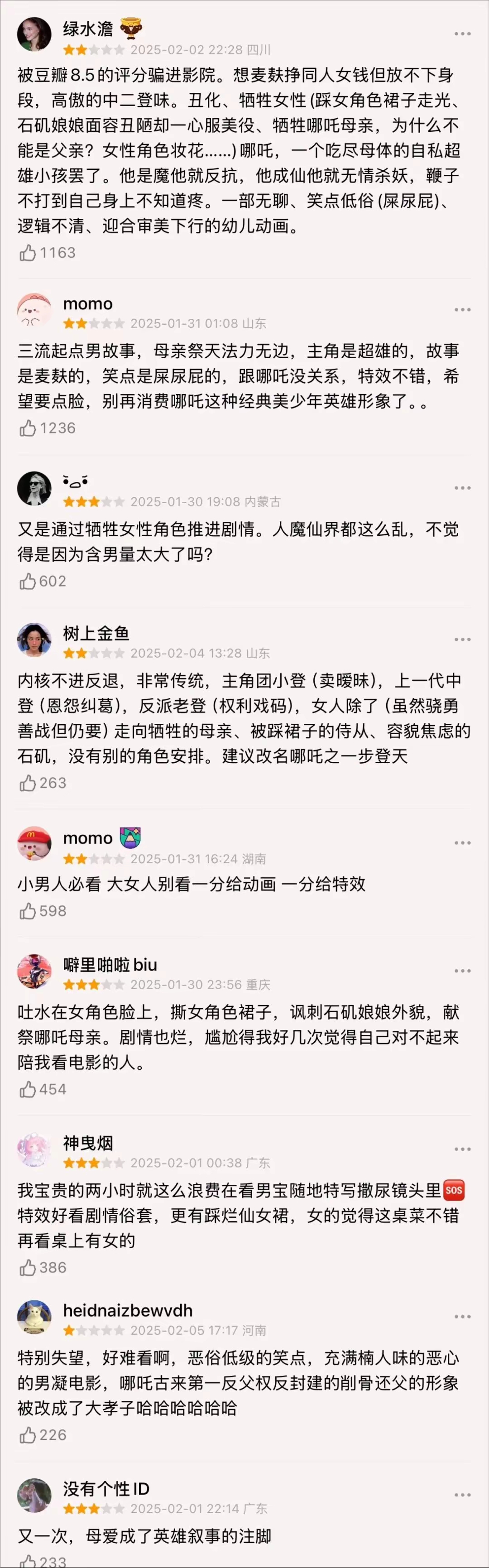The image size is (489, 1568).
Task: Like momo's review with 1236 likes
Action: (x=28, y=428)
